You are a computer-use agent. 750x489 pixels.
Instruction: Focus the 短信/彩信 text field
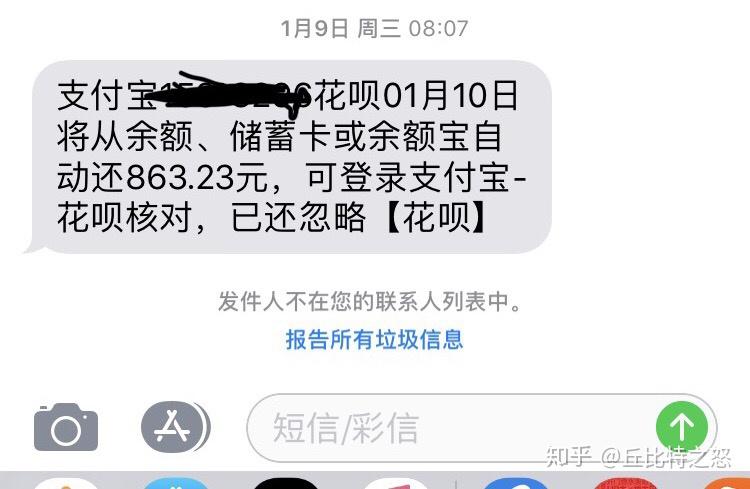pyautogui.click(x=450, y=428)
